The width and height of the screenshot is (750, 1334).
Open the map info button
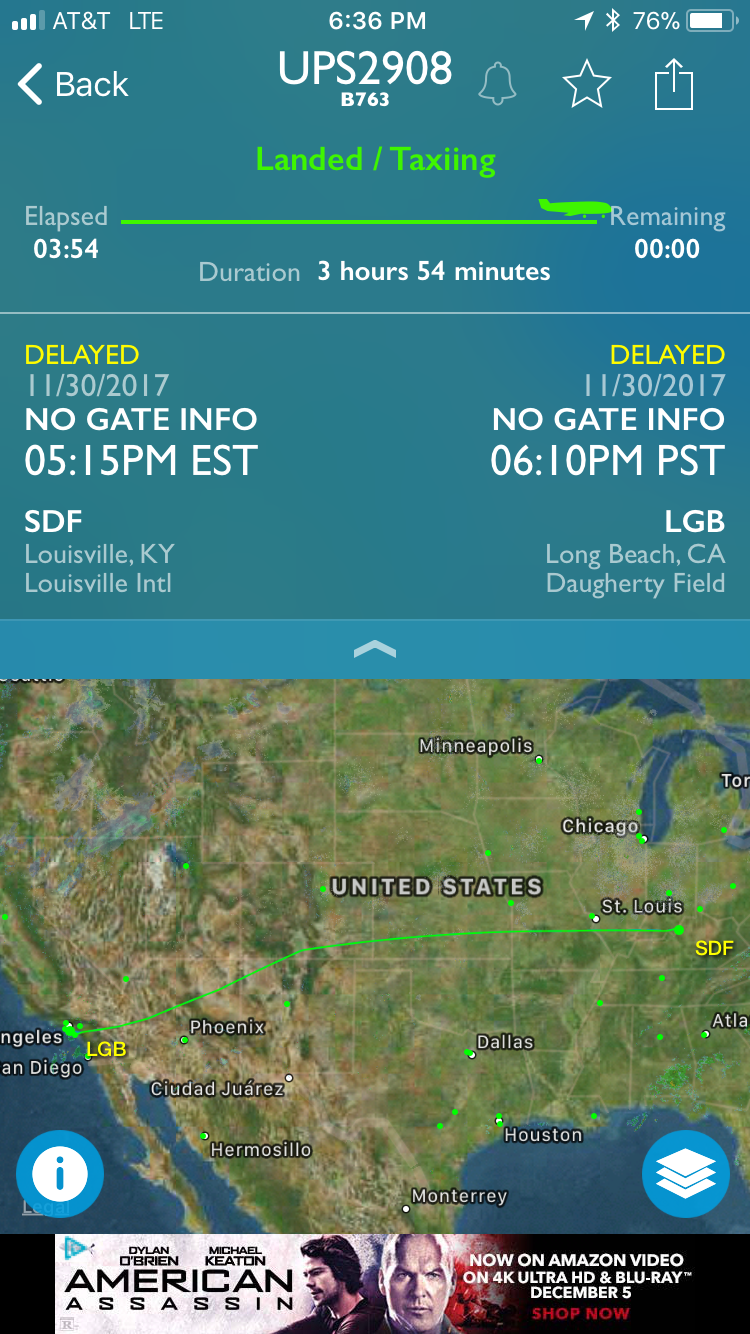pyautogui.click(x=60, y=1174)
